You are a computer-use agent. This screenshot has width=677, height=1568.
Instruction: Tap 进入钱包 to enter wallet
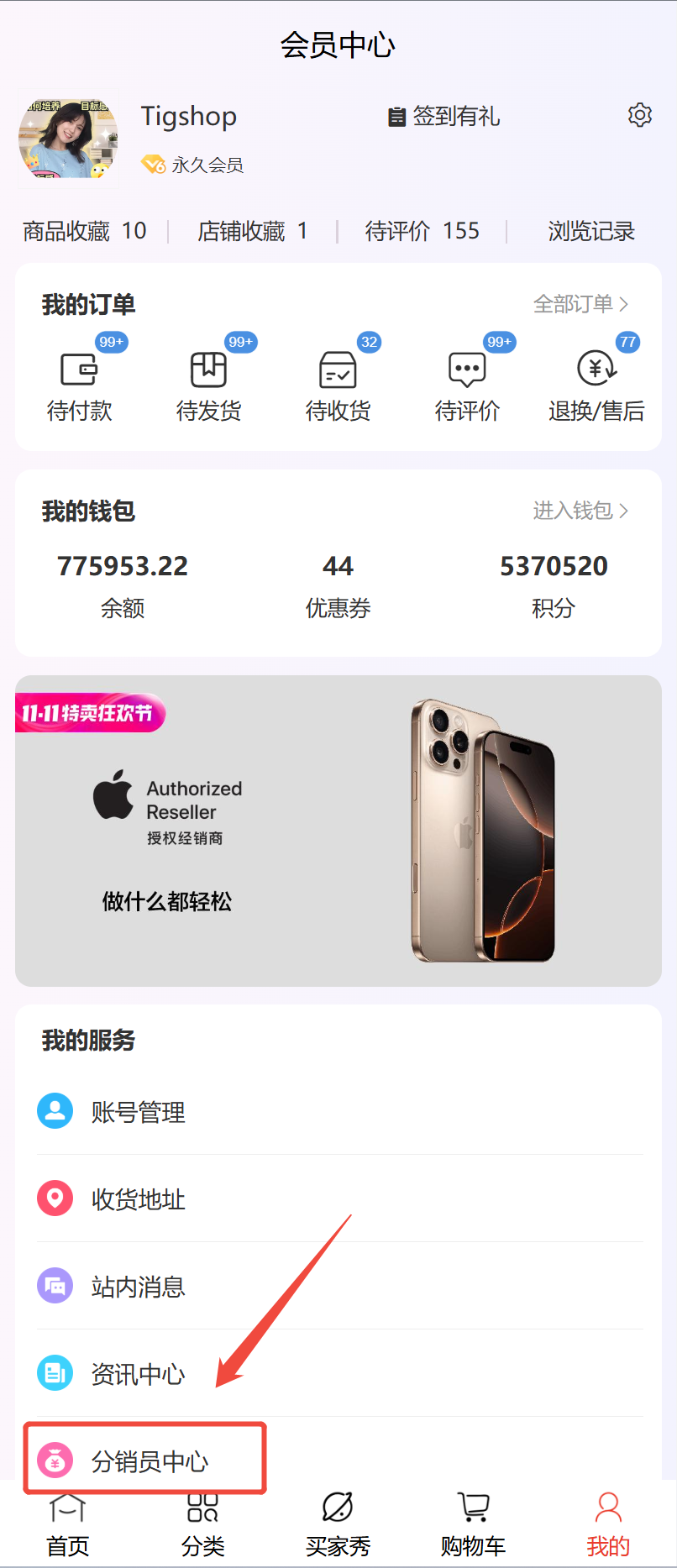pos(580,511)
